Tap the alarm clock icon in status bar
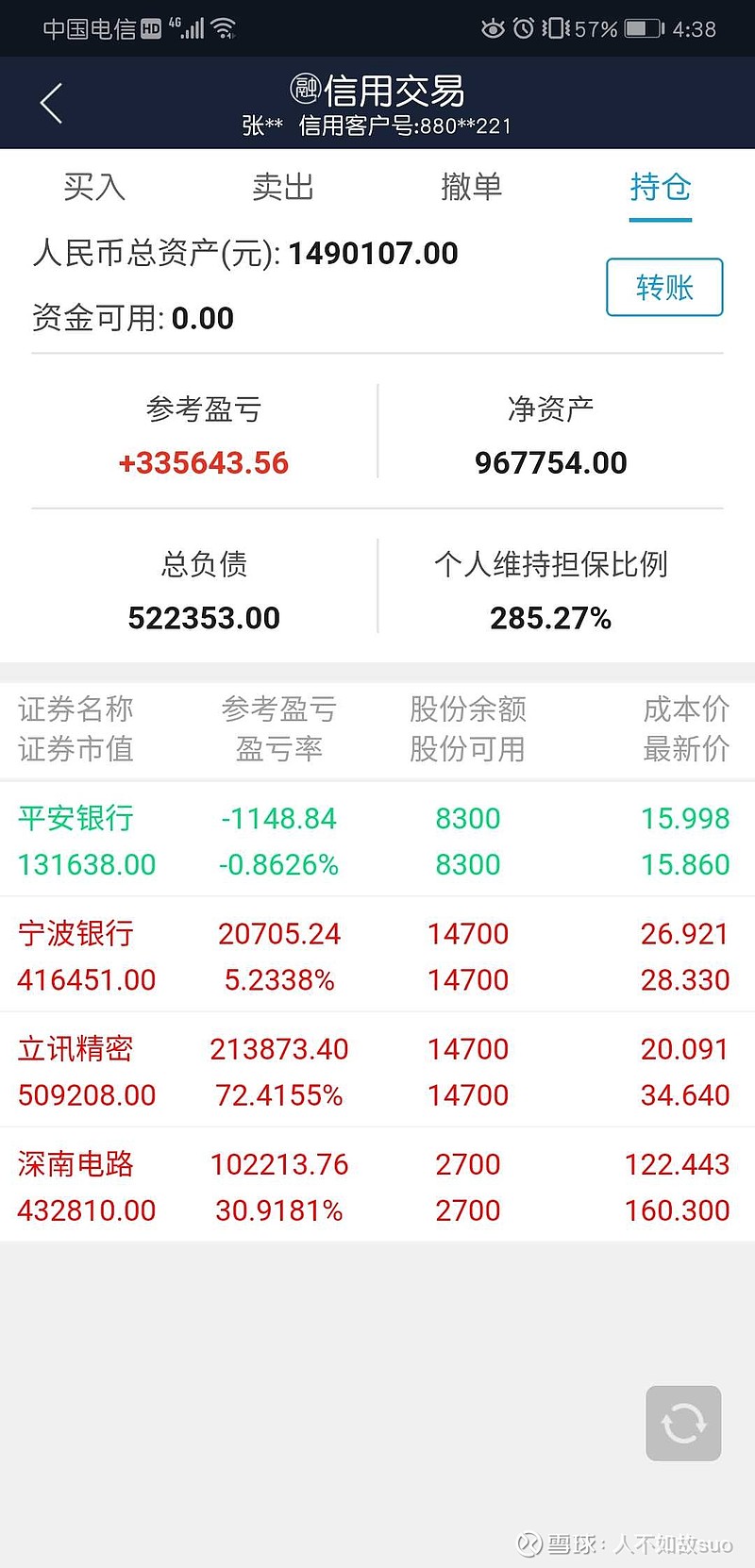The width and height of the screenshot is (755, 1568). click(x=524, y=28)
